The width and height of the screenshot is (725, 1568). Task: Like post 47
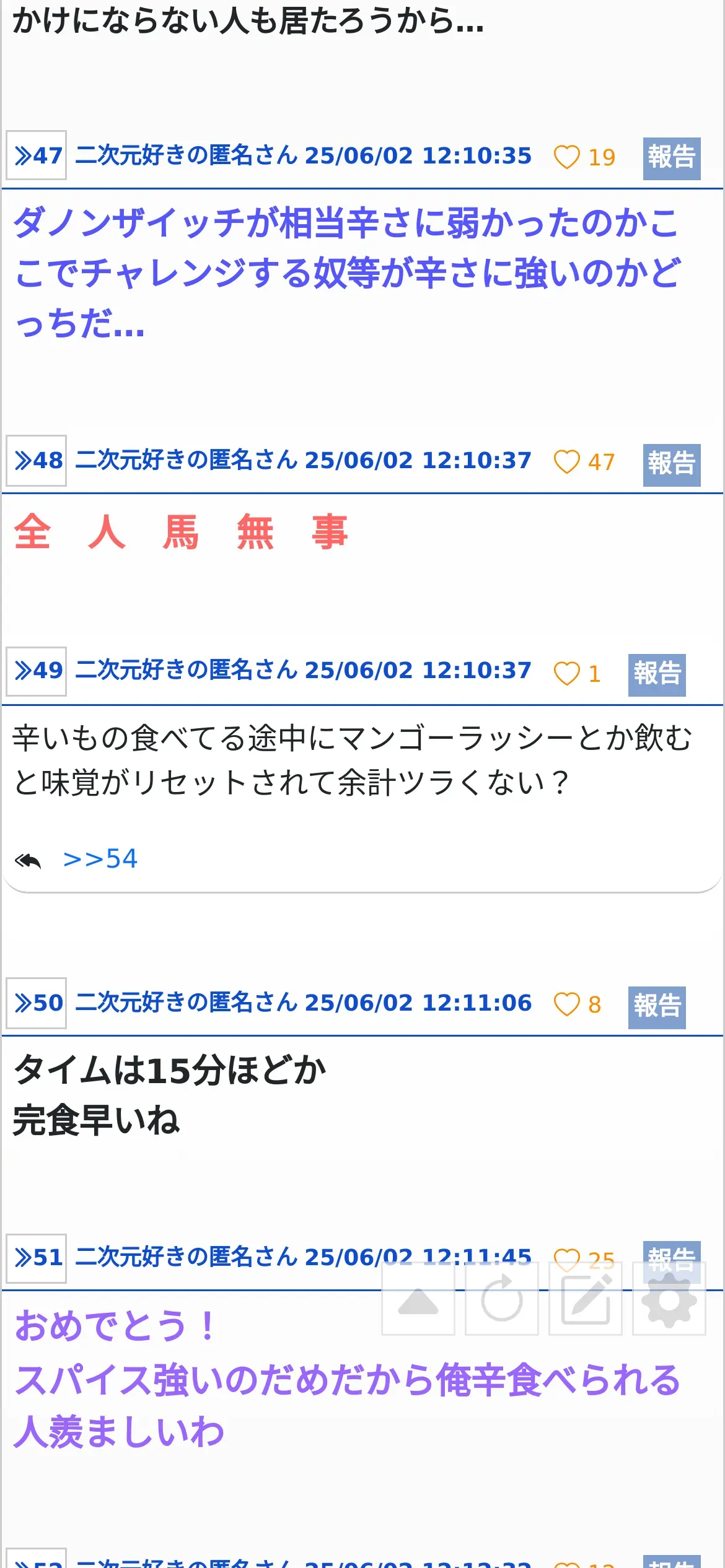[x=566, y=157]
